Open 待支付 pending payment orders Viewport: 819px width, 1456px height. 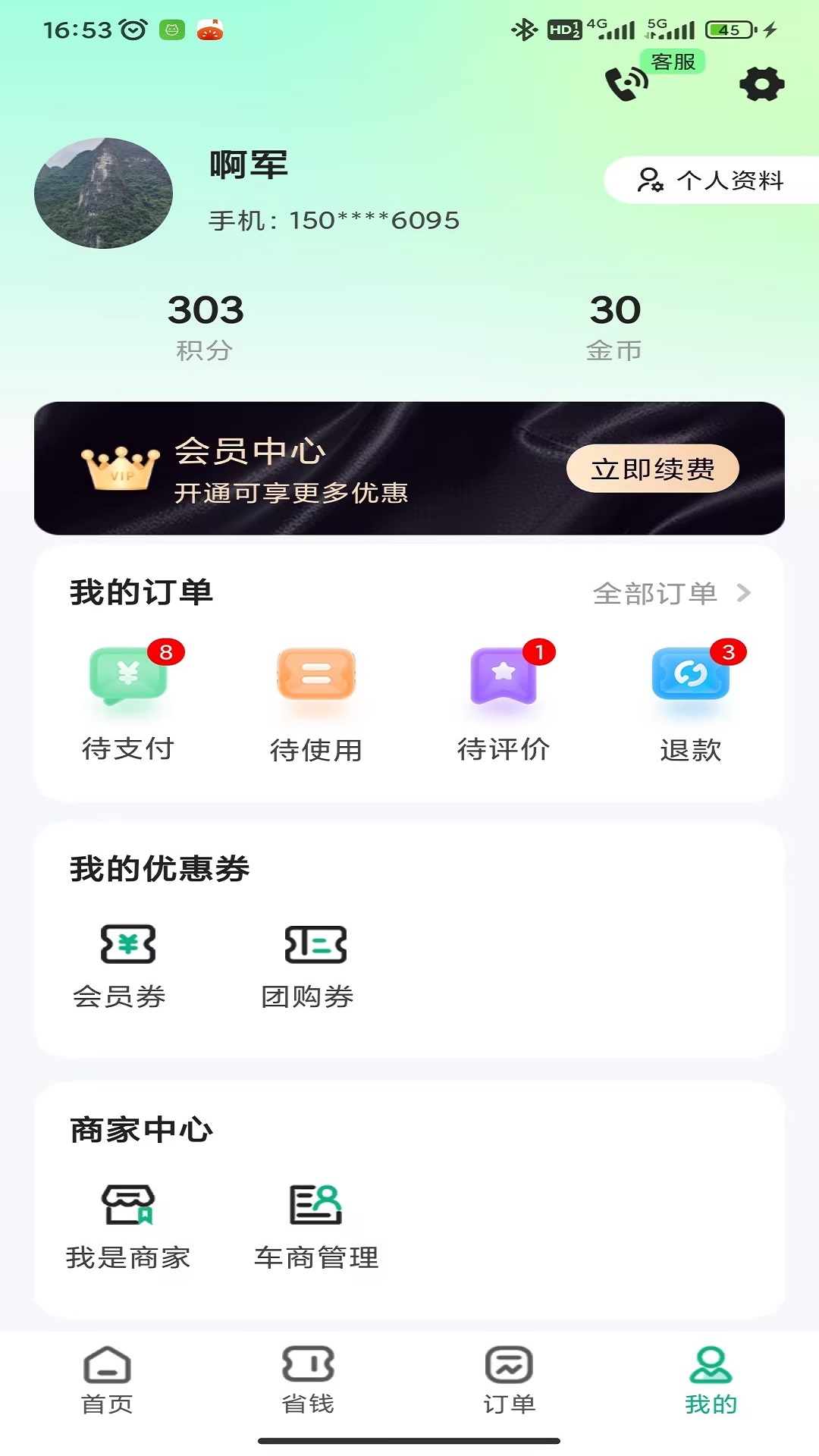[128, 702]
